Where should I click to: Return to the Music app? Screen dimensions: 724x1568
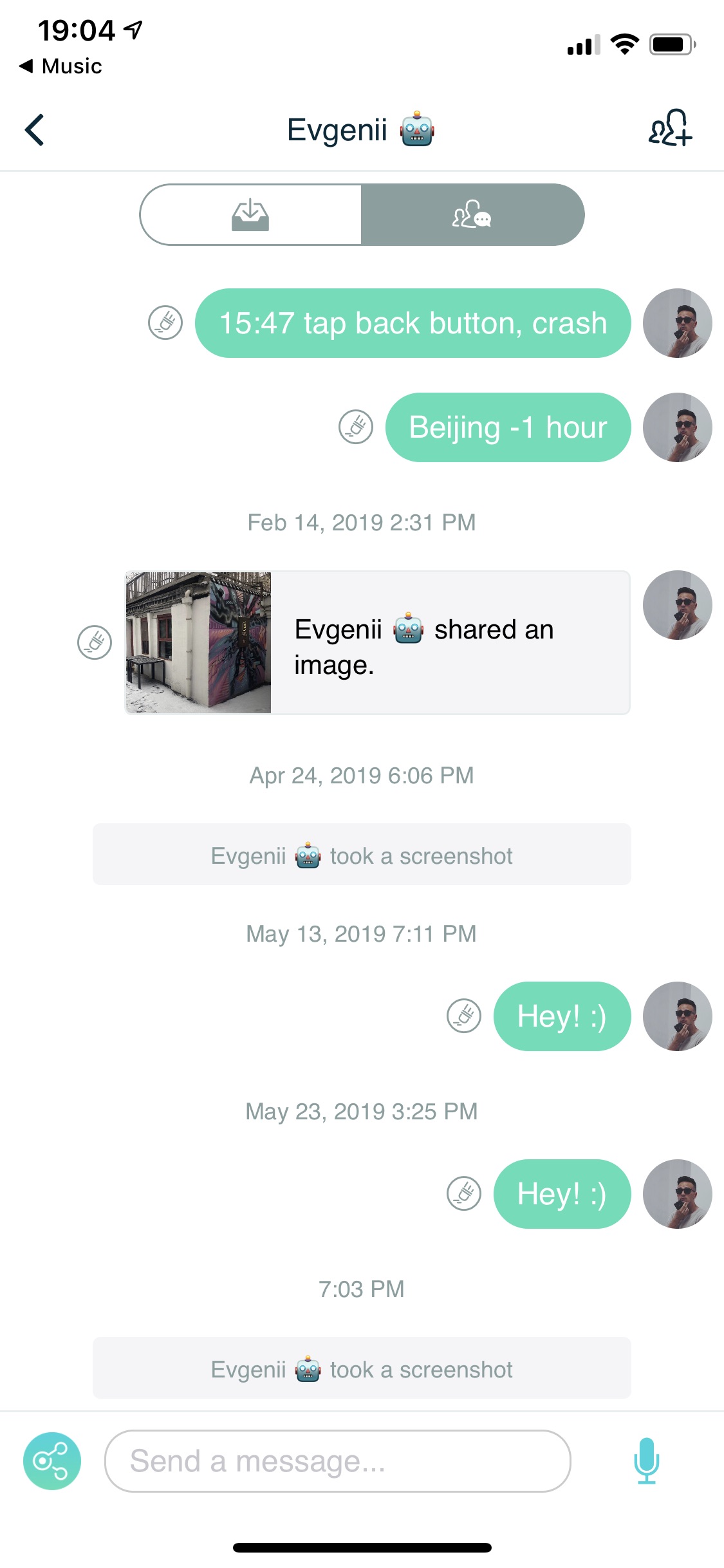pos(61,66)
